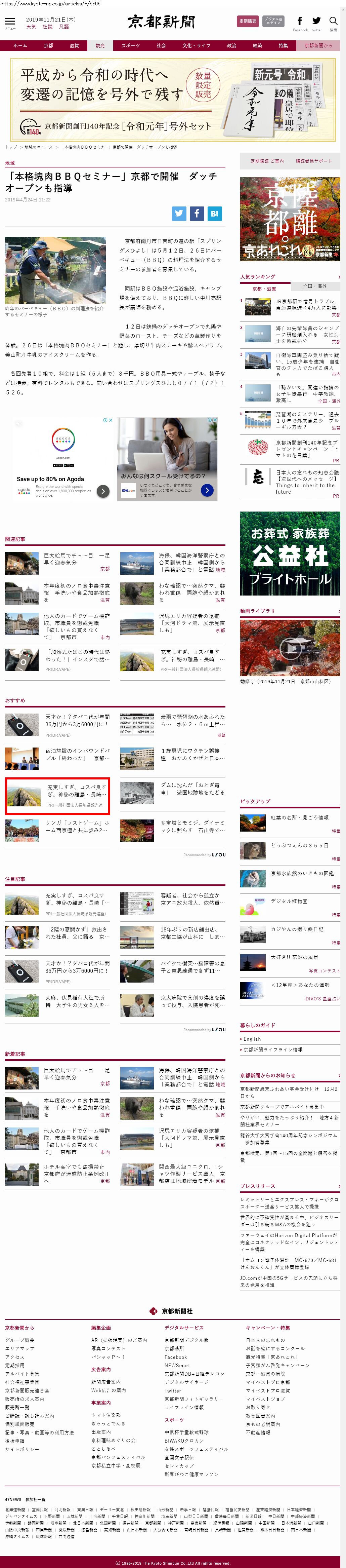Share the article on Facebook
Image resolution: width=346 pixels, height=1568 pixels.
click(197, 213)
